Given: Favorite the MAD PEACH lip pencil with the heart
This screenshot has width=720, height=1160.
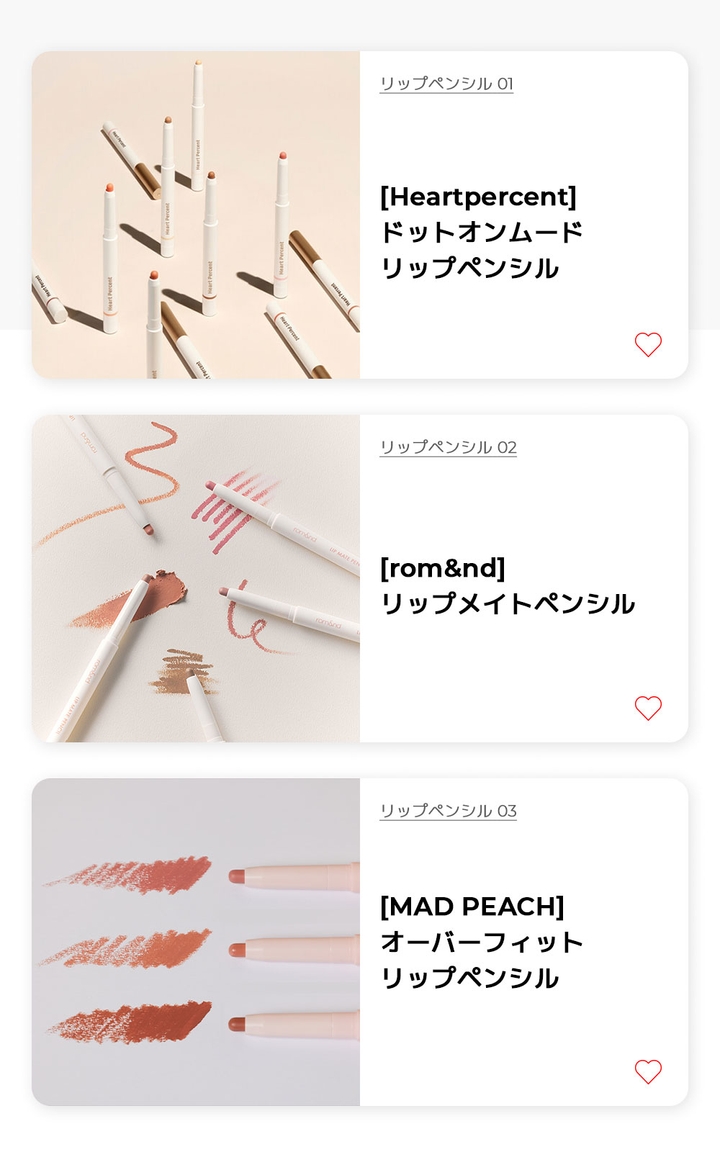Looking at the screenshot, I should click(x=648, y=1072).
